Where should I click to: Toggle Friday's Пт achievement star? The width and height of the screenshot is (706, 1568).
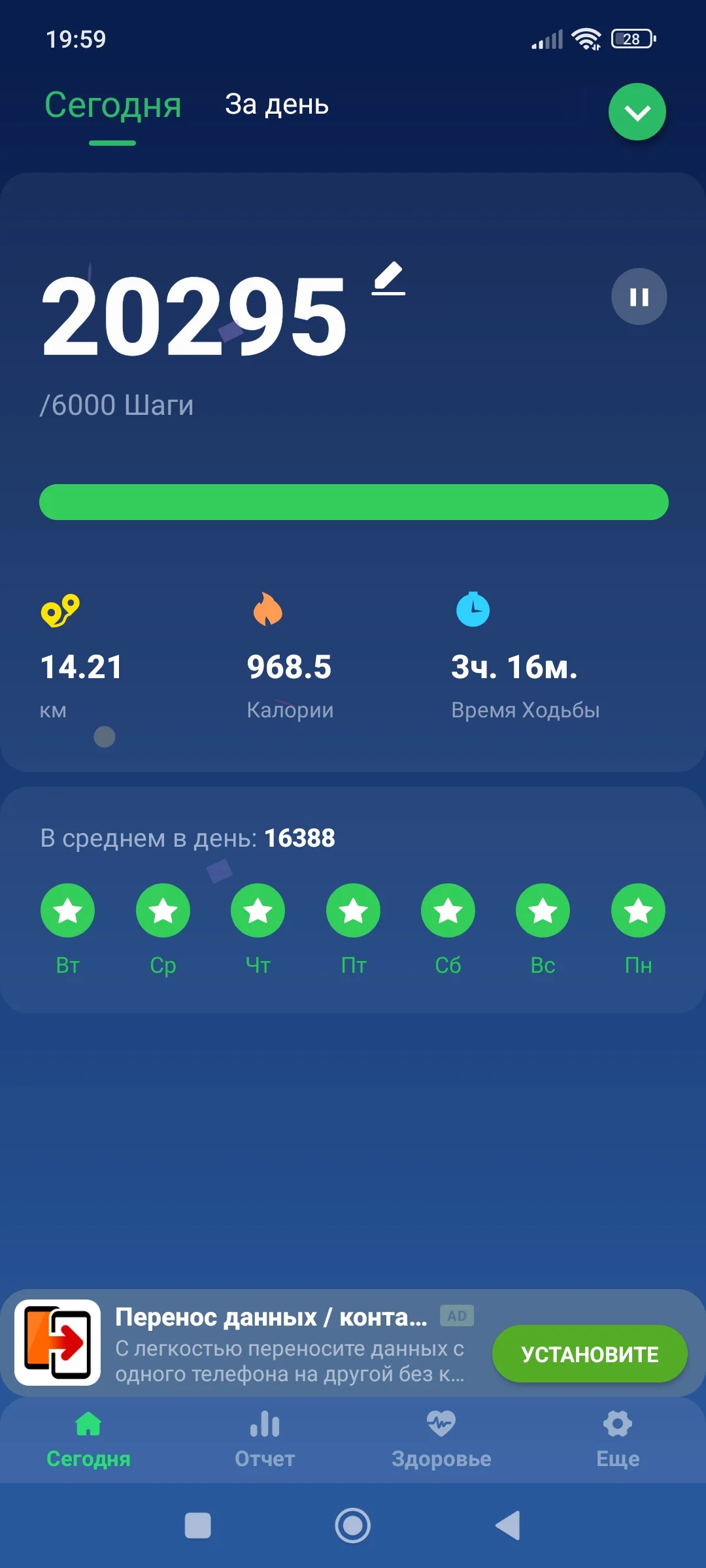(x=353, y=910)
